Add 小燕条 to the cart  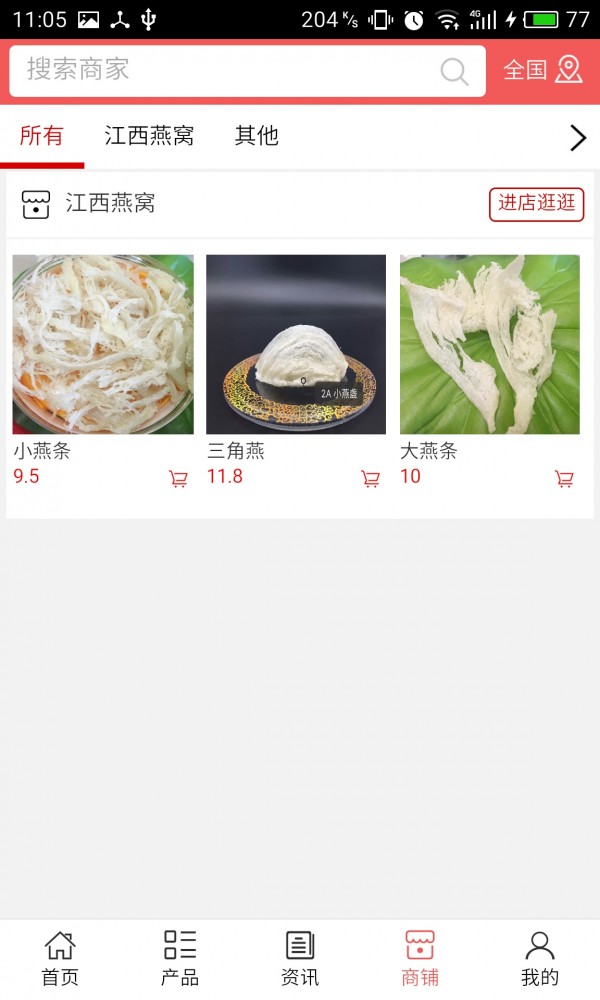point(178,479)
